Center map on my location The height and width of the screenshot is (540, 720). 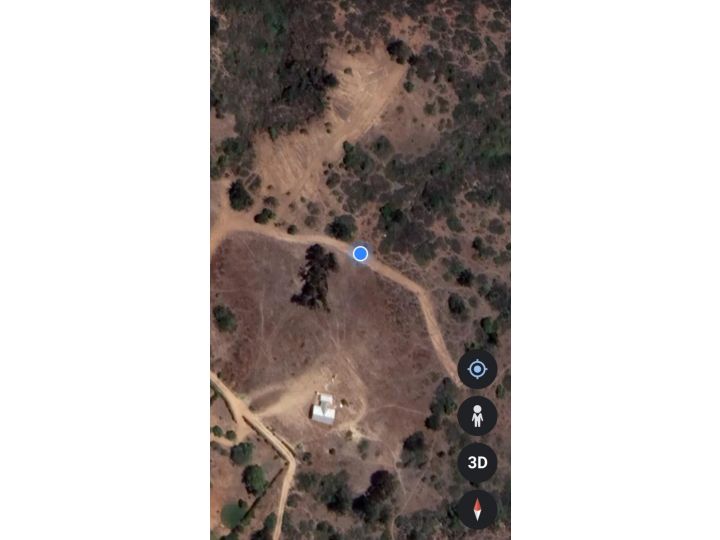[x=477, y=369]
